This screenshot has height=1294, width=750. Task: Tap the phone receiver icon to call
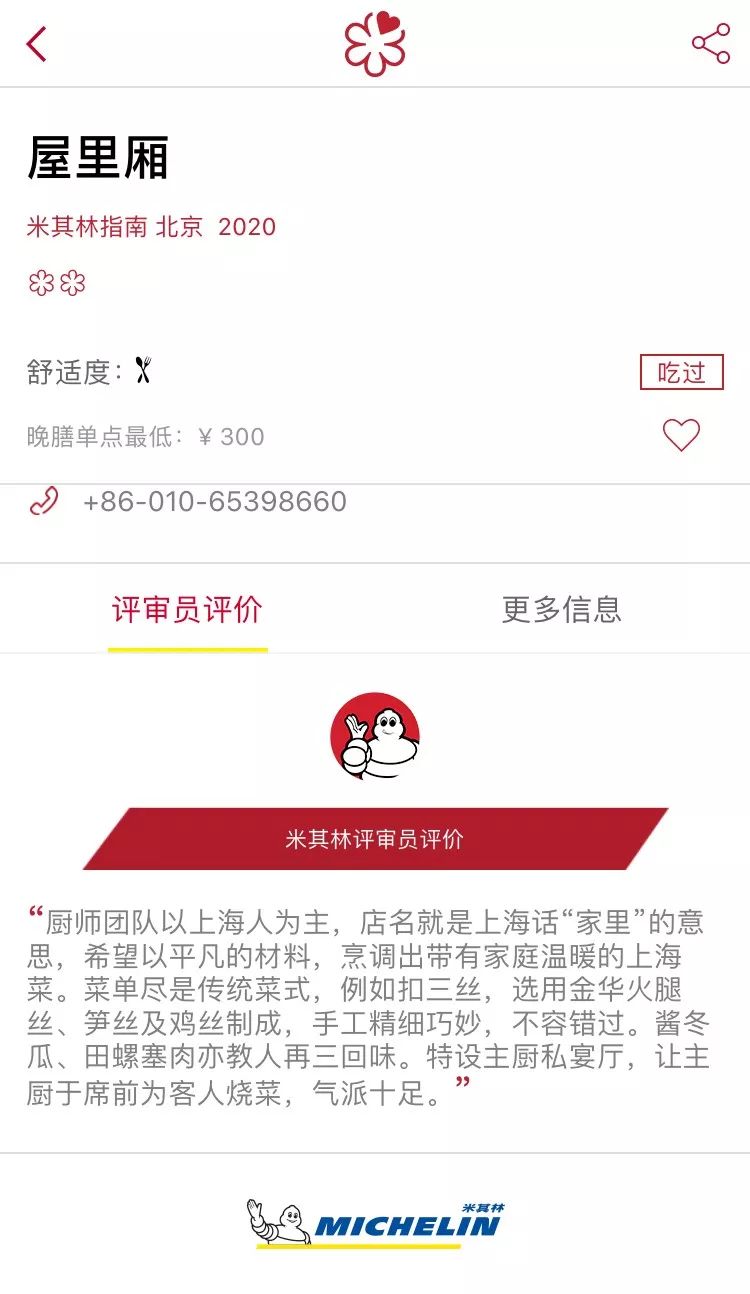click(41, 502)
